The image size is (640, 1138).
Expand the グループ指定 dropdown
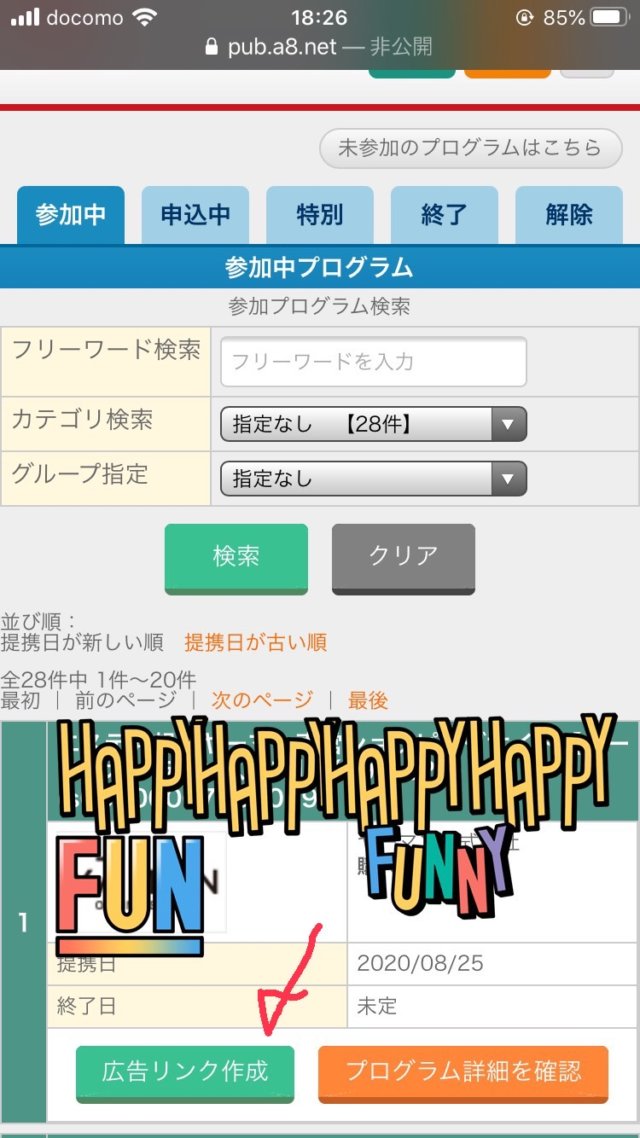point(374,479)
